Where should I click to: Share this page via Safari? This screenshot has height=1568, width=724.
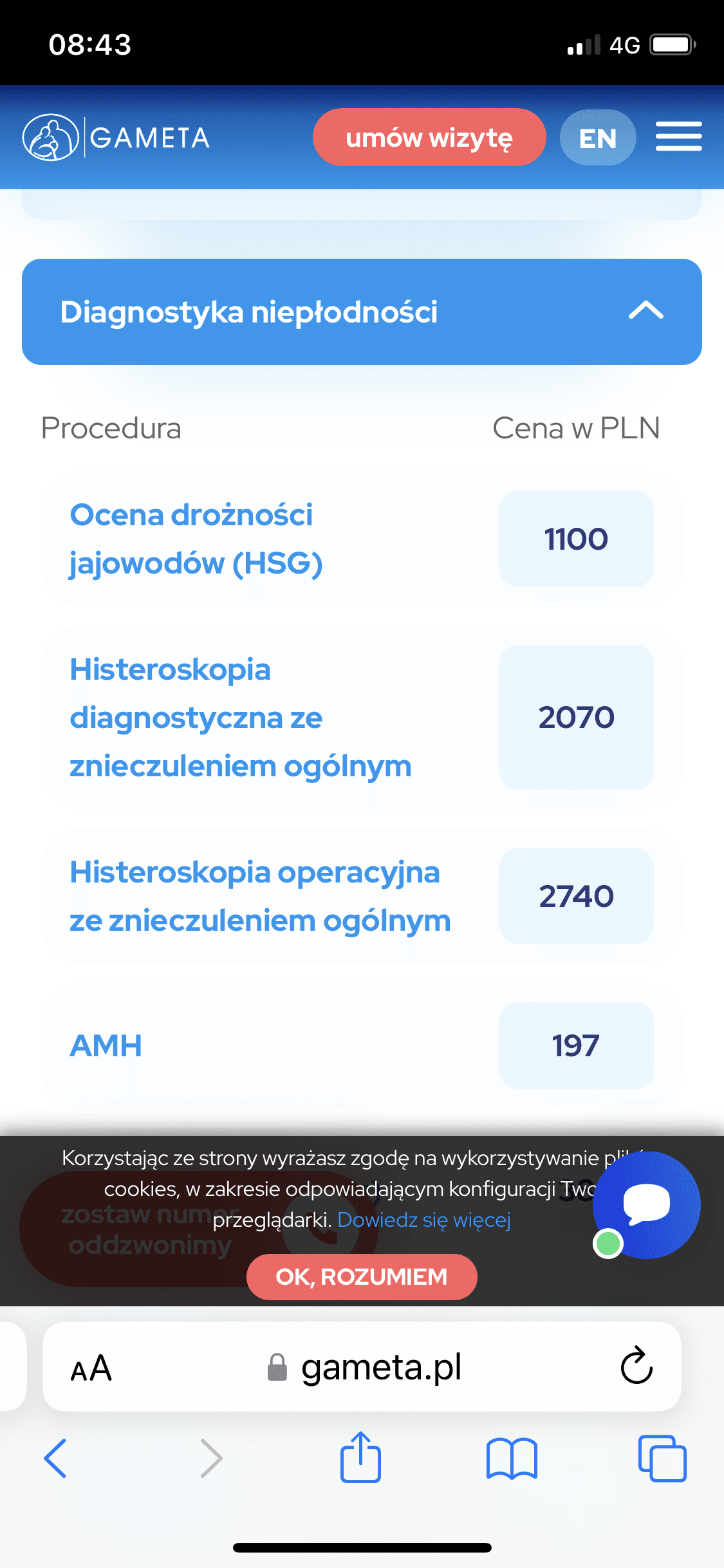point(360,1458)
